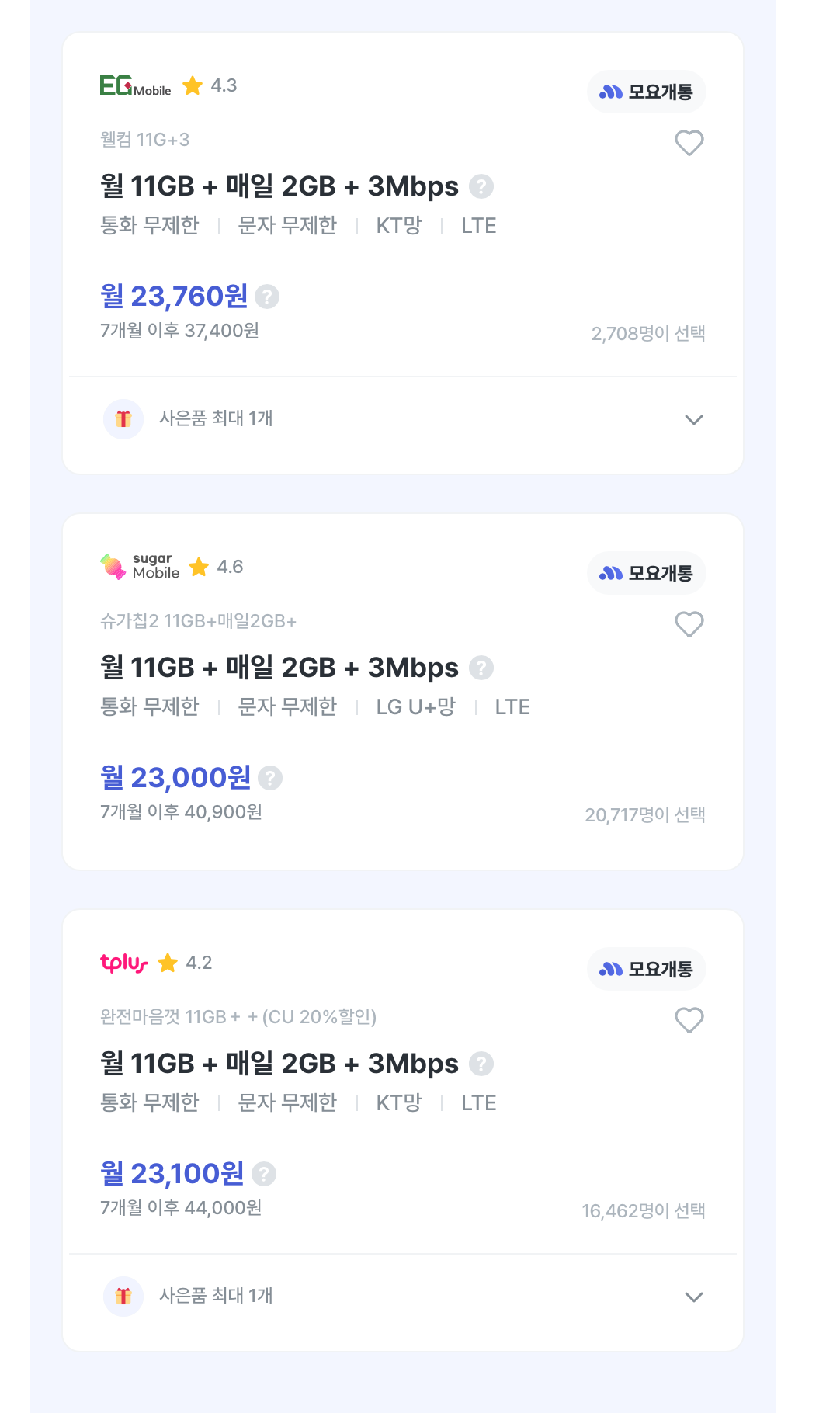840x1413 pixels.
Task: Expand gift details on EG Mobile card
Action: [x=693, y=420]
